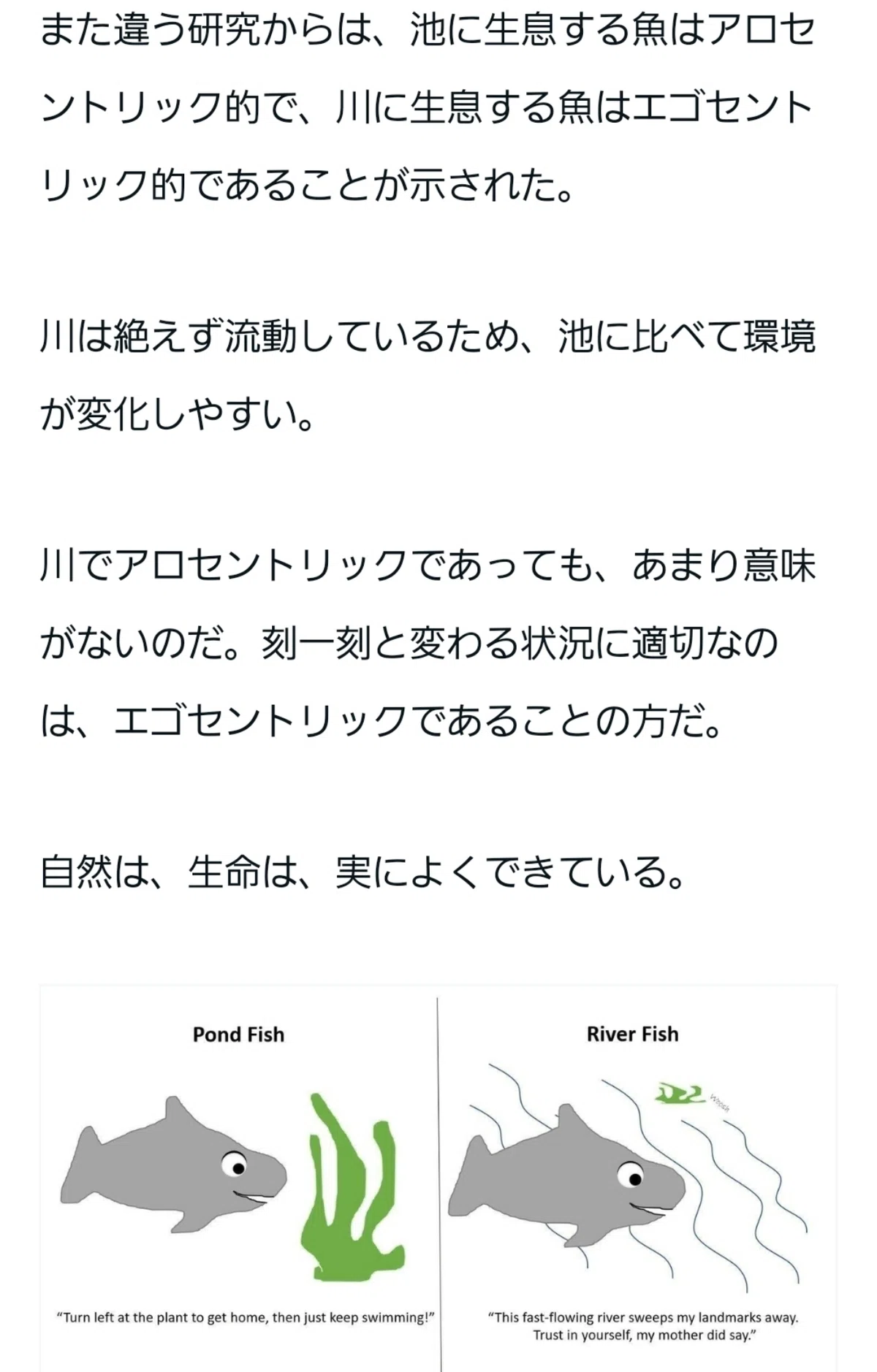Open the Pond Fish and River Fish illustration
Viewport: 877px width, 1372px height.
pos(438,1178)
